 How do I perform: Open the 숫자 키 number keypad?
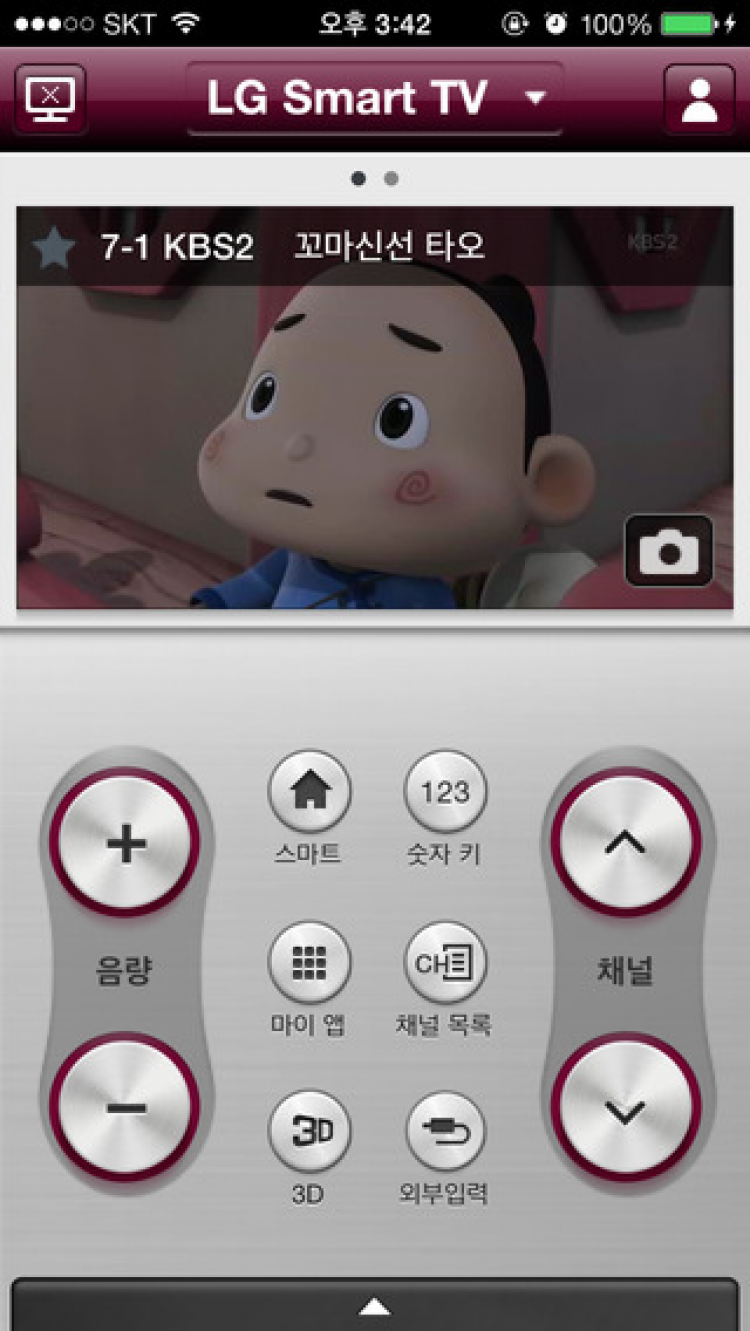pos(445,793)
